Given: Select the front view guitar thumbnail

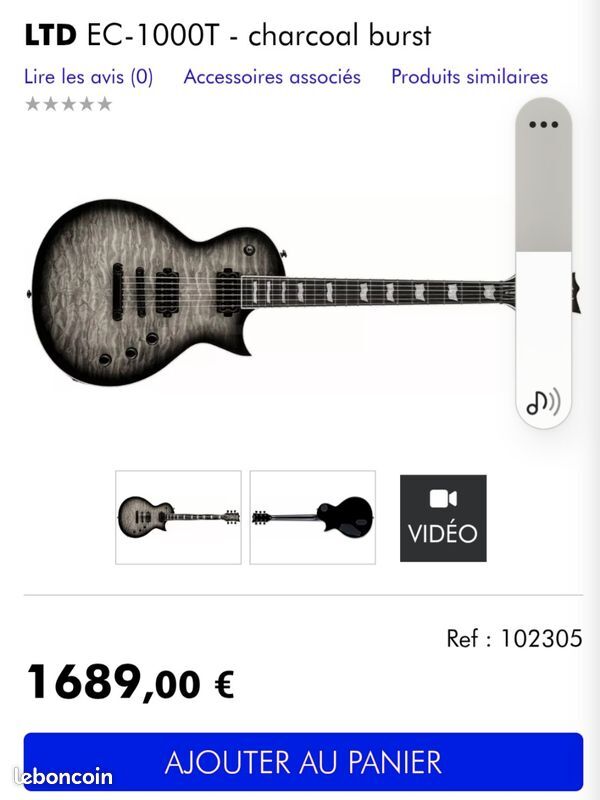Looking at the screenshot, I should (x=178, y=517).
